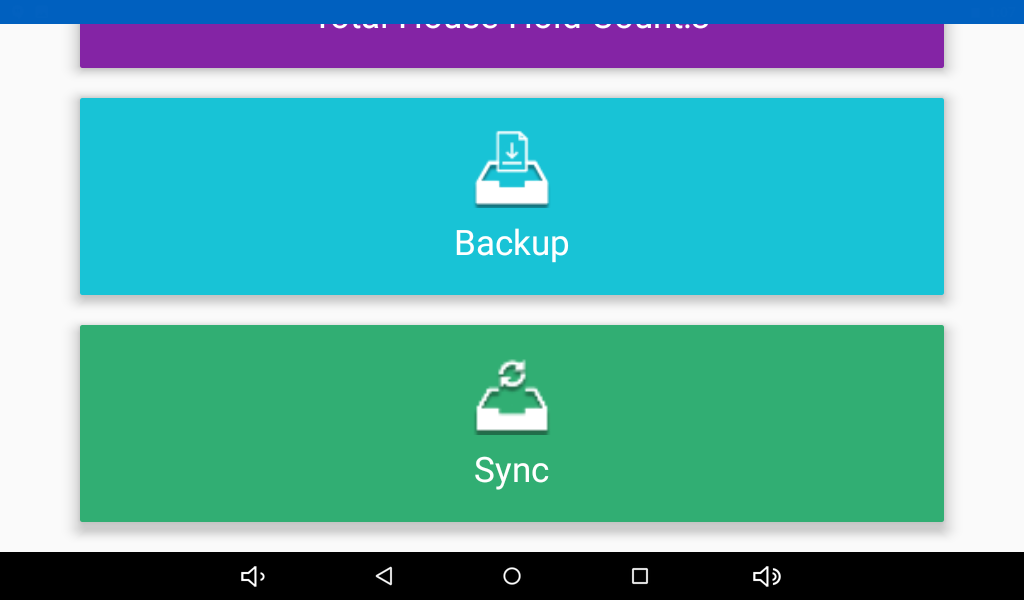Raise the volume from the navigation bar
Image resolution: width=1024 pixels, height=600 pixels.
766,576
